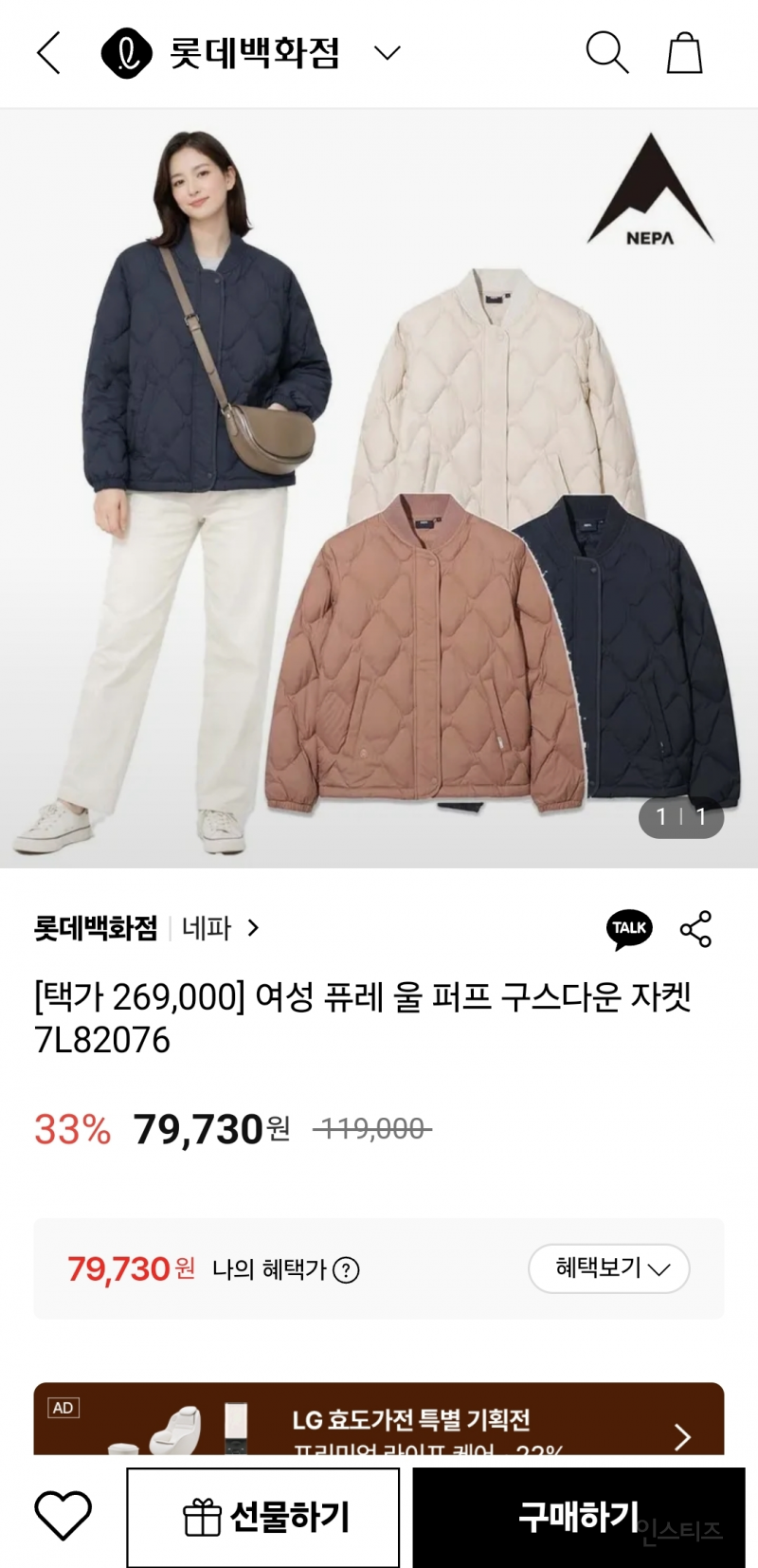Click the arrow on the LG ad banner
The width and height of the screenshot is (758, 1568).
coord(684,1437)
